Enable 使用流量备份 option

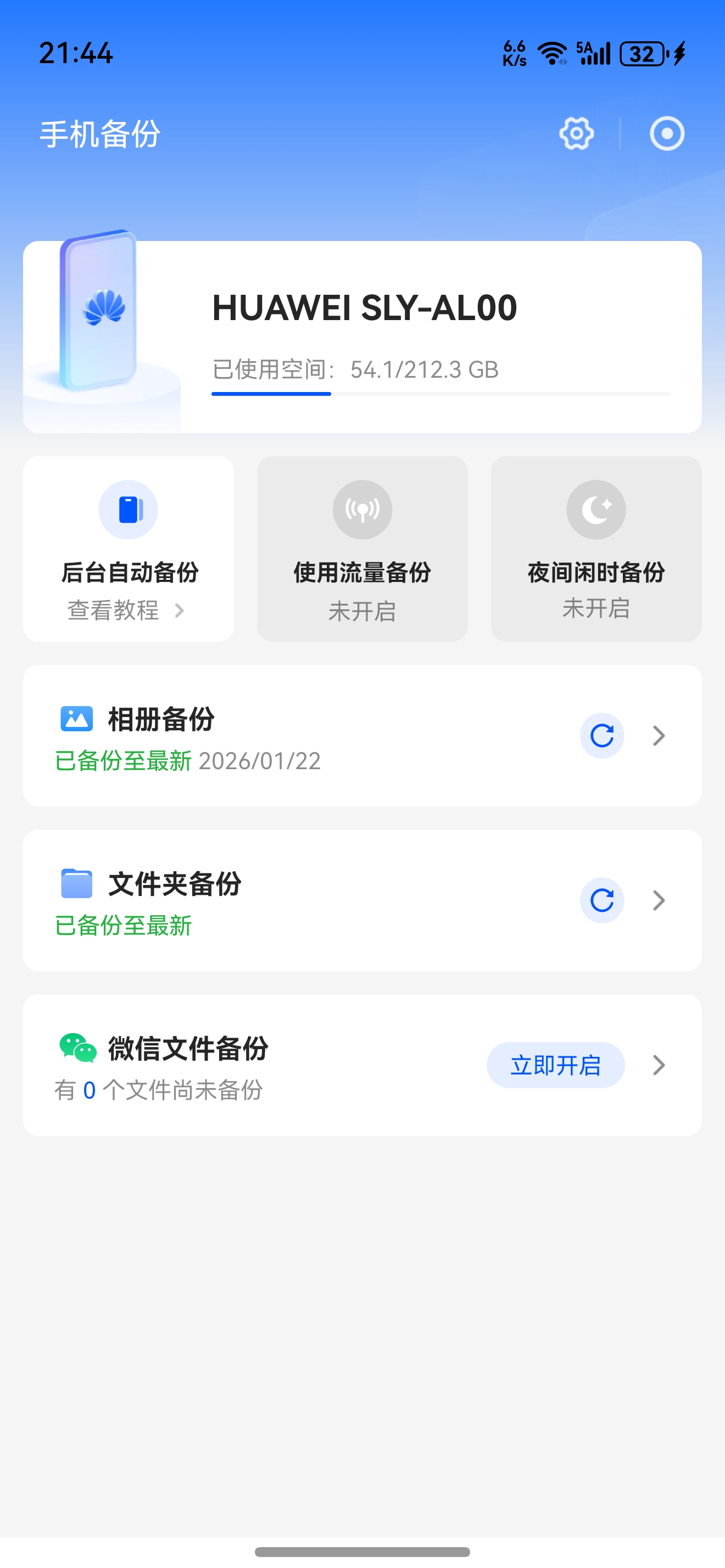(362, 548)
